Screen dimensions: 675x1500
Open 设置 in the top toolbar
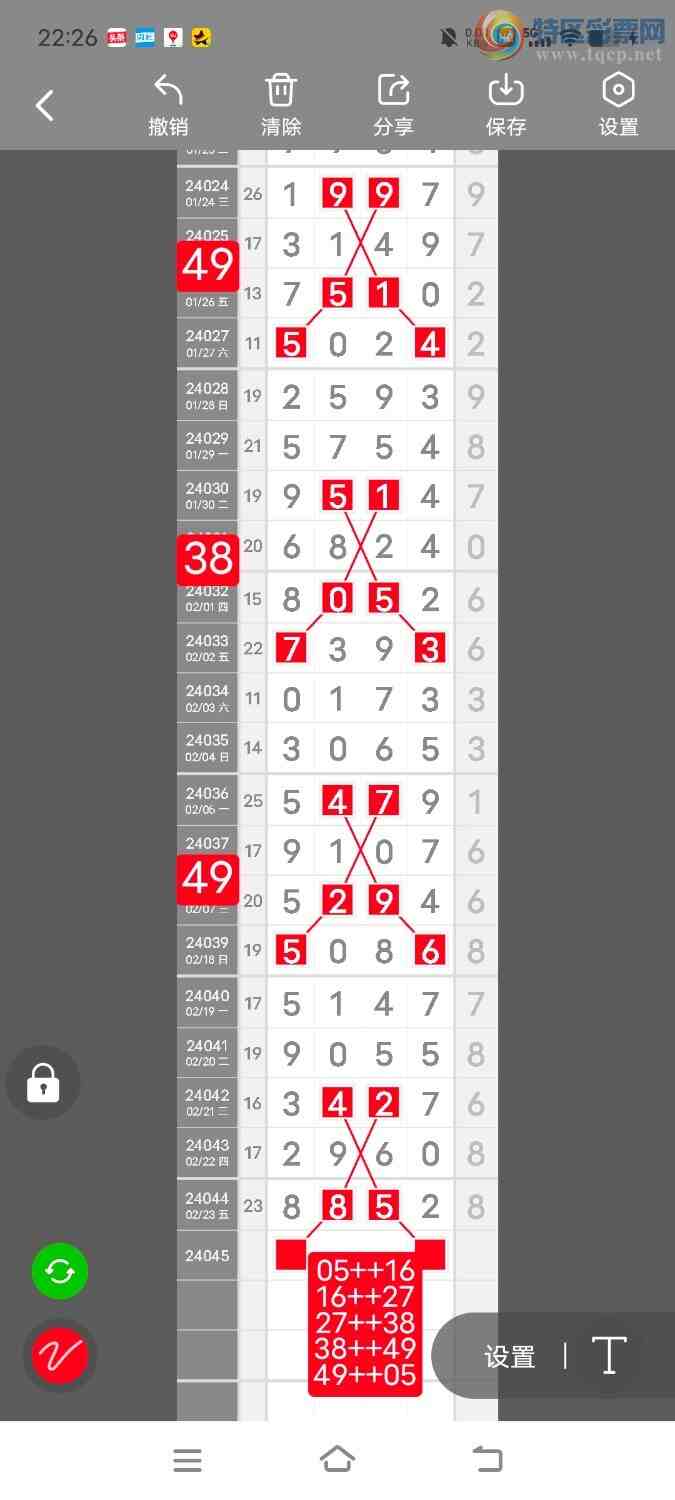tap(618, 104)
